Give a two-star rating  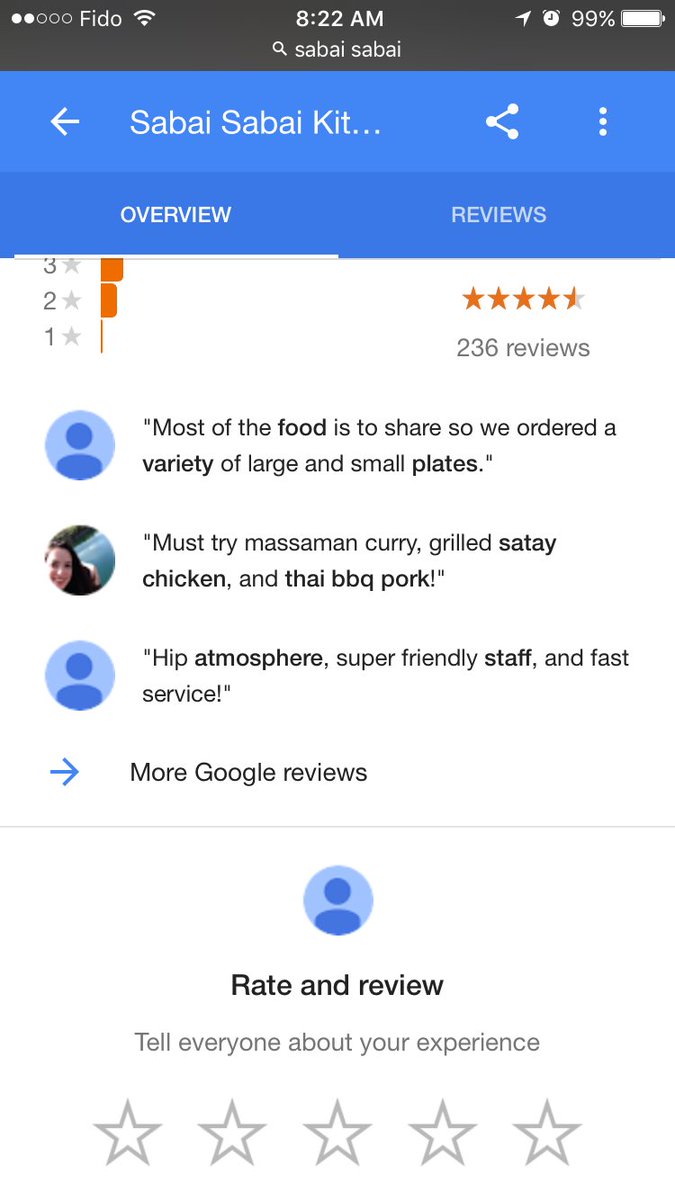click(232, 1133)
